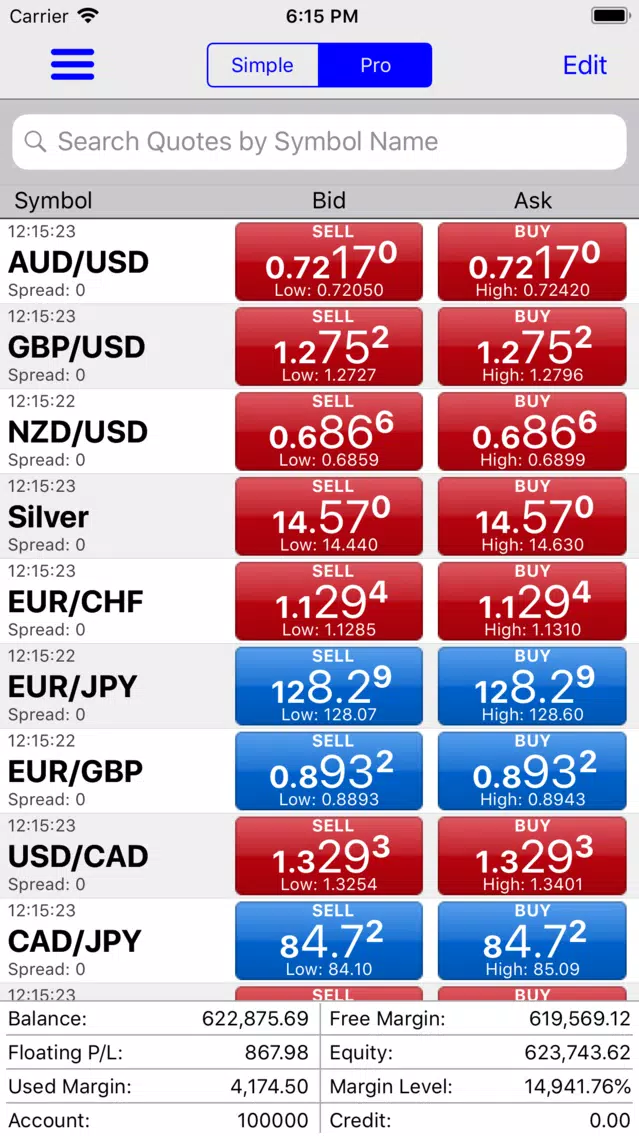Open the hamburger drawer menu

[72, 64]
